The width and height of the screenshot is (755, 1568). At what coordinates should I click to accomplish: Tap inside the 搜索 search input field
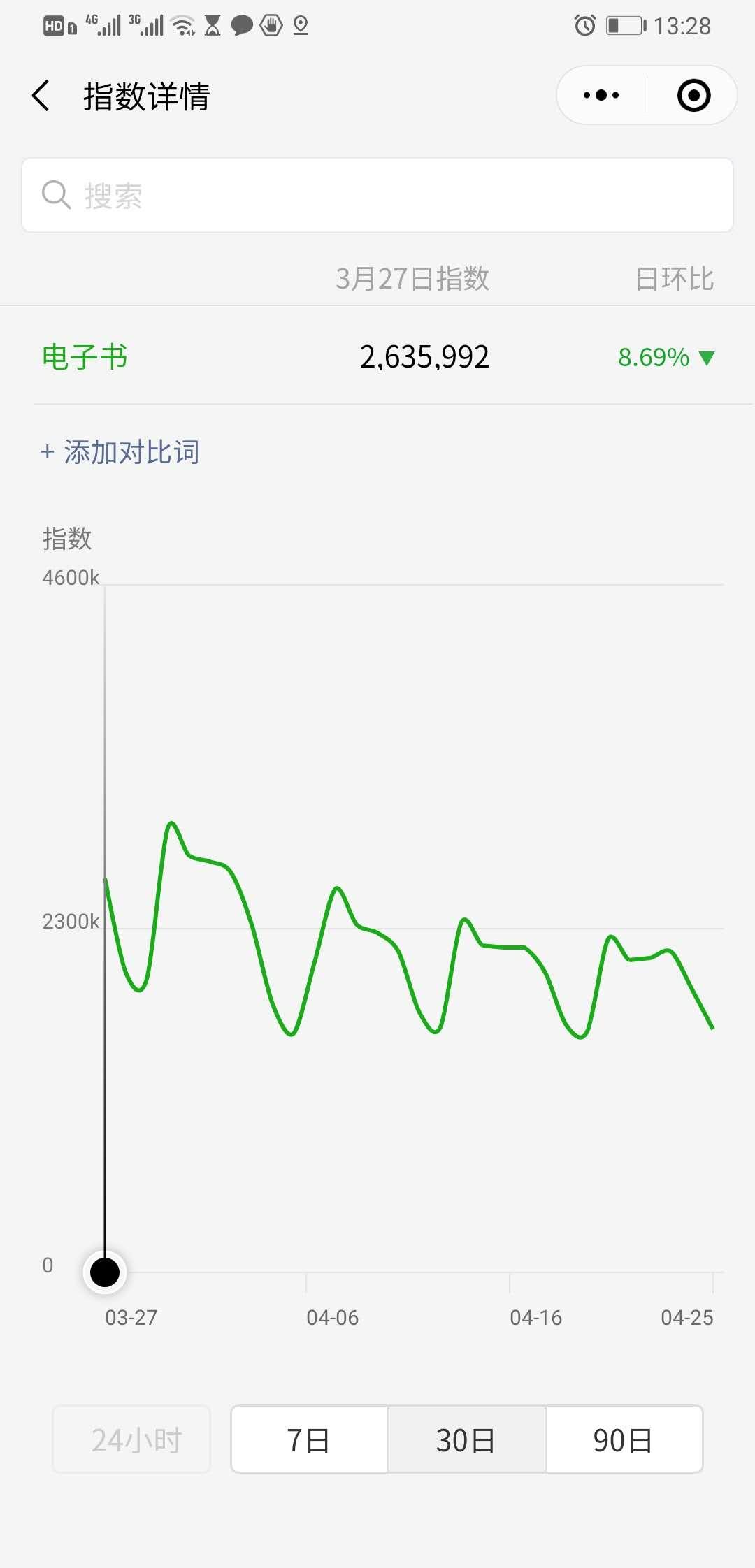pos(377,194)
